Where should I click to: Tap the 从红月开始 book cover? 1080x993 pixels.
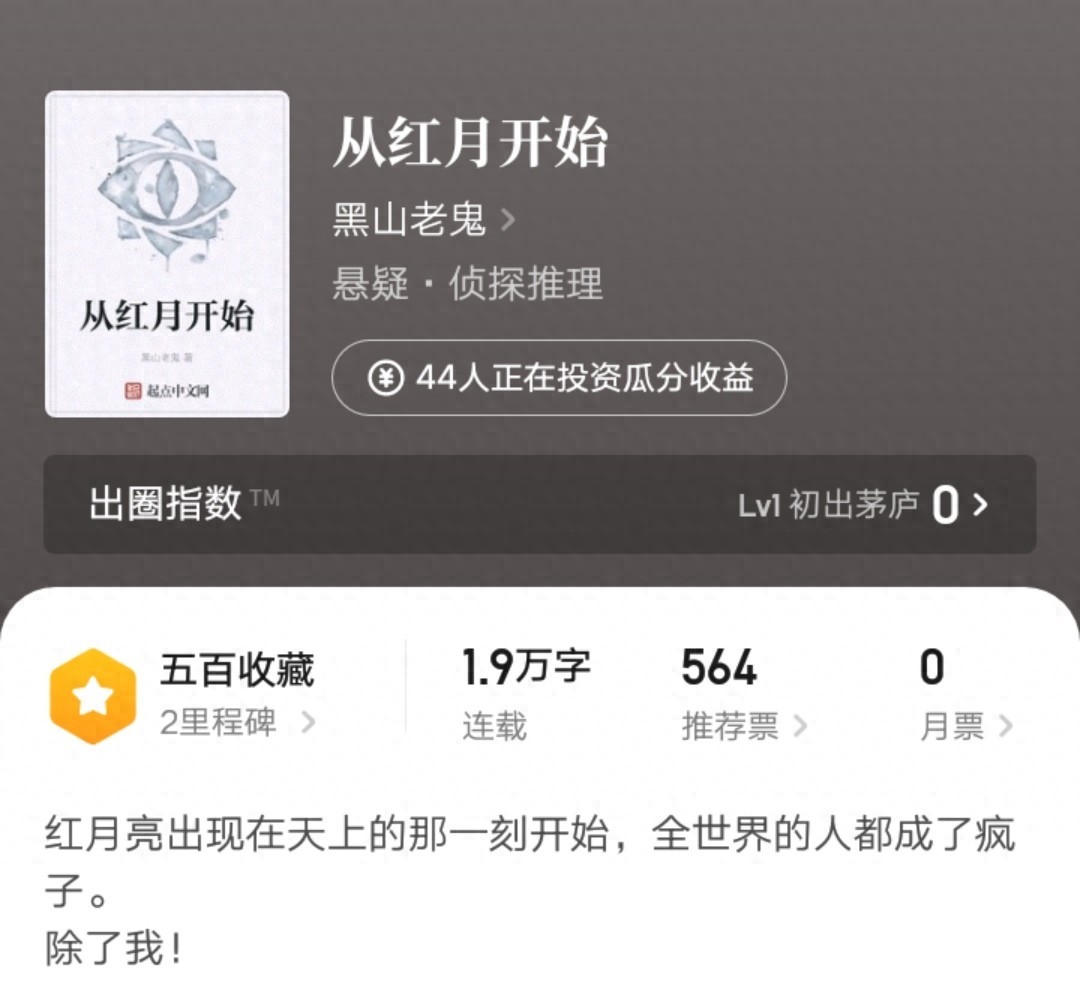tap(167, 254)
